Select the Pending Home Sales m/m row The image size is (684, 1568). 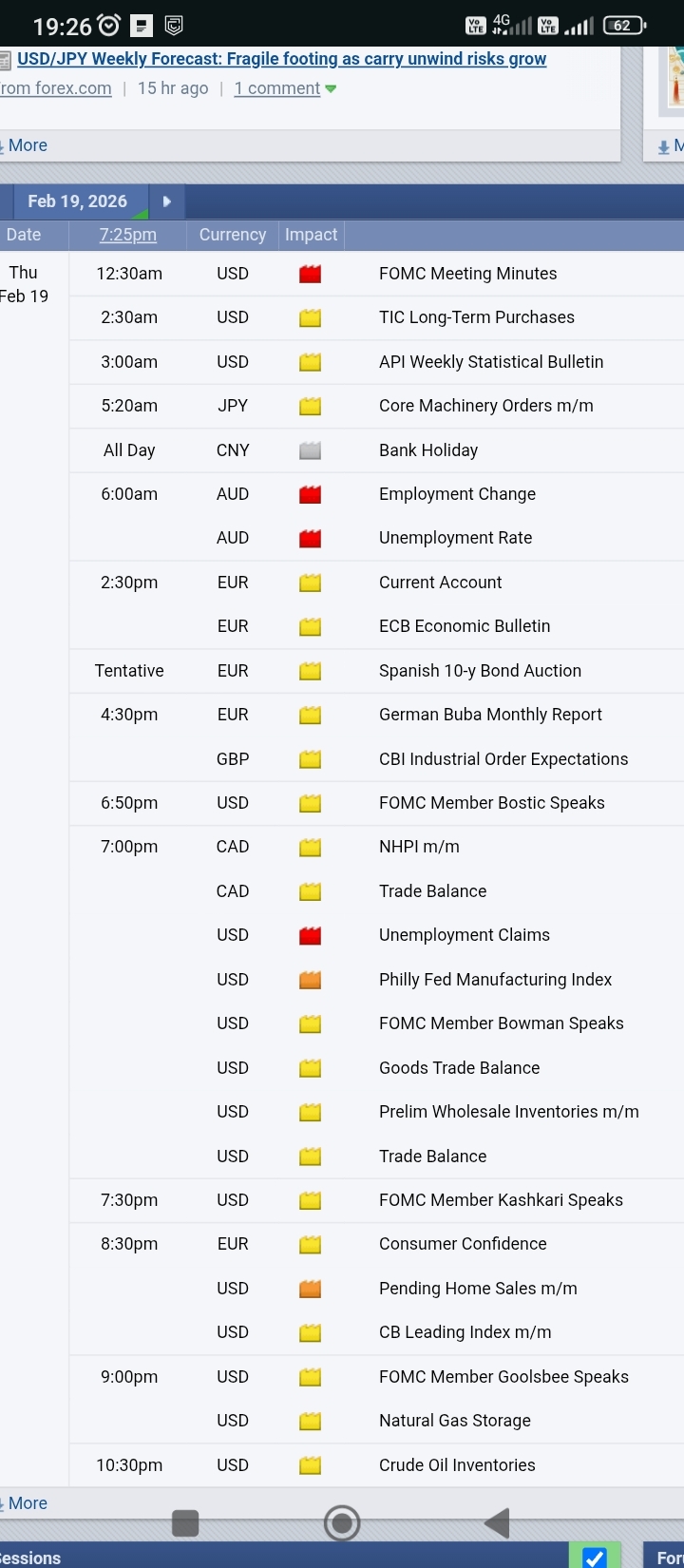tap(478, 1289)
